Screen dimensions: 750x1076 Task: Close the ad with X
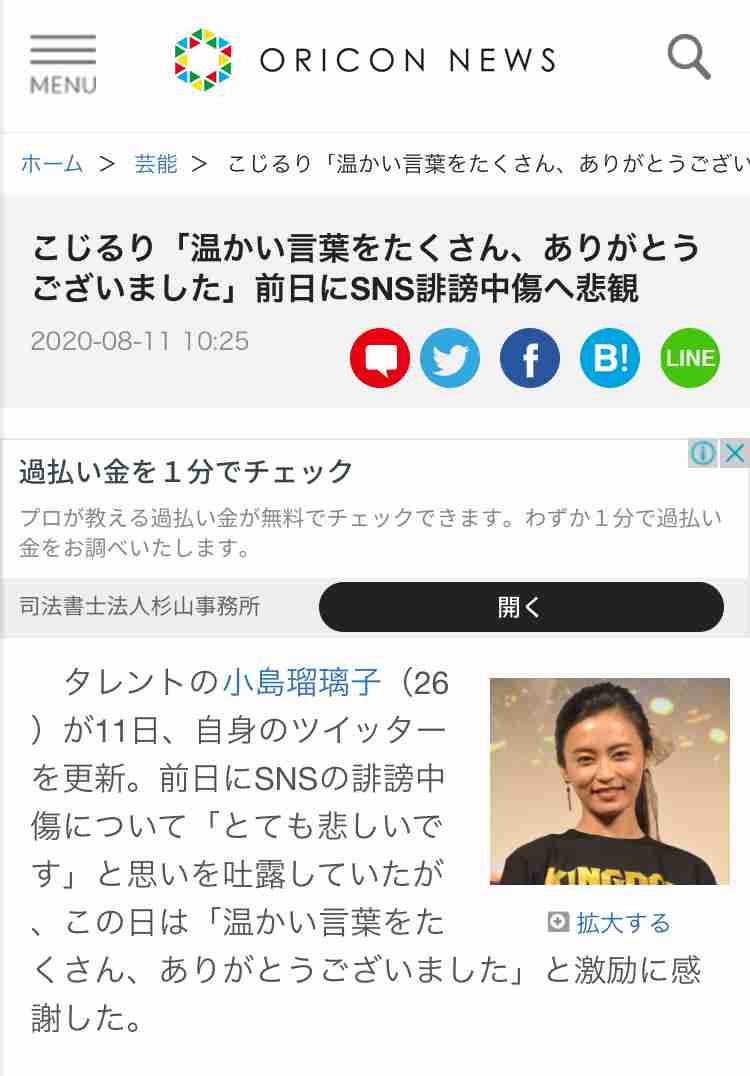pyautogui.click(x=735, y=453)
